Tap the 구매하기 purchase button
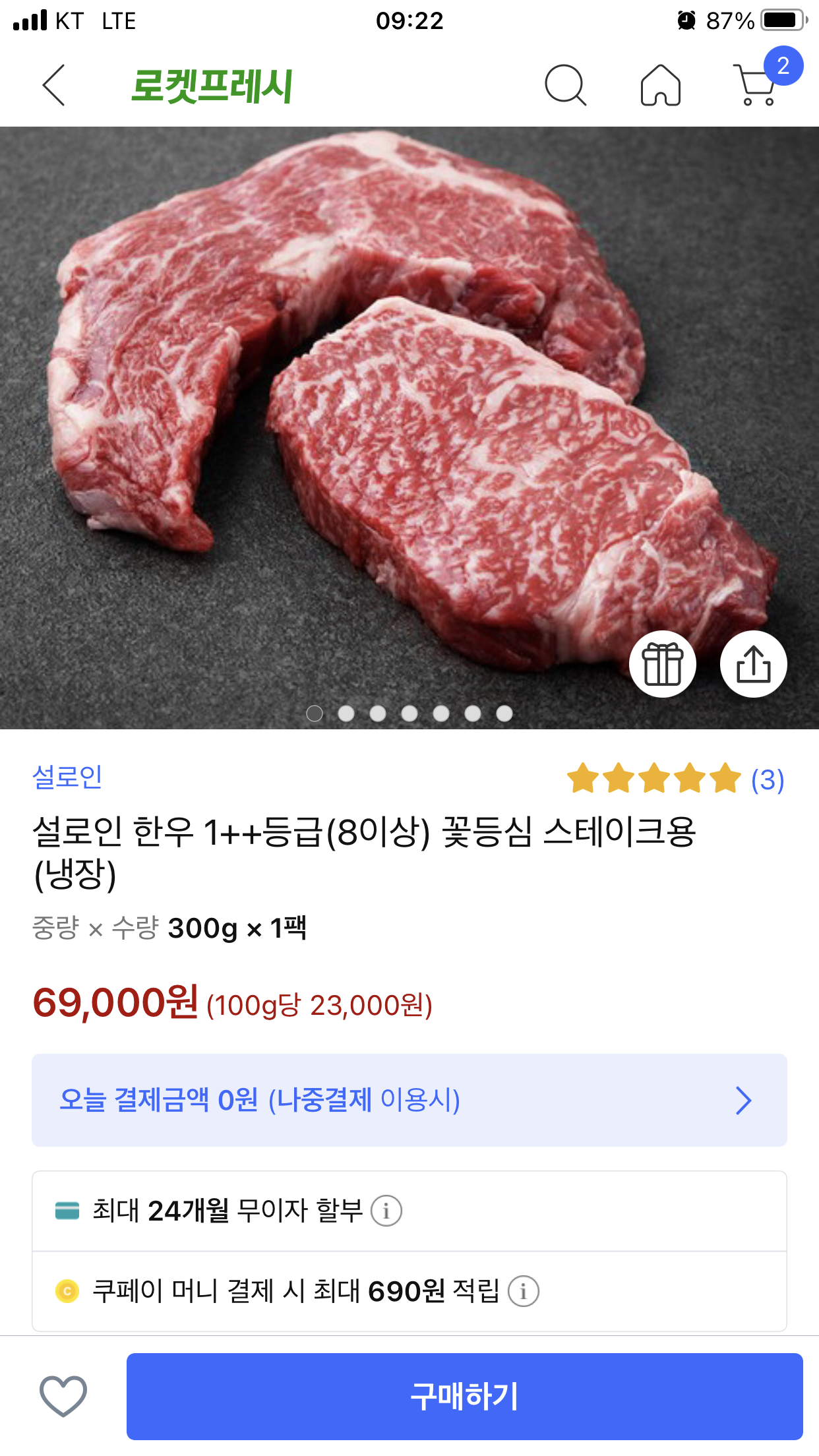Viewport: 819px width, 1456px height. (464, 1396)
